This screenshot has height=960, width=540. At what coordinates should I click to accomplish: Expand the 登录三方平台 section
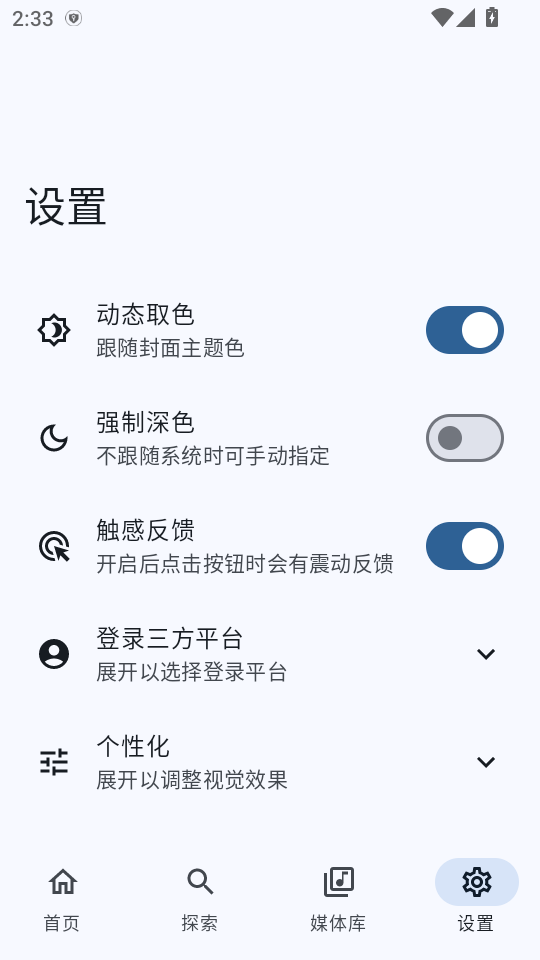click(270, 654)
